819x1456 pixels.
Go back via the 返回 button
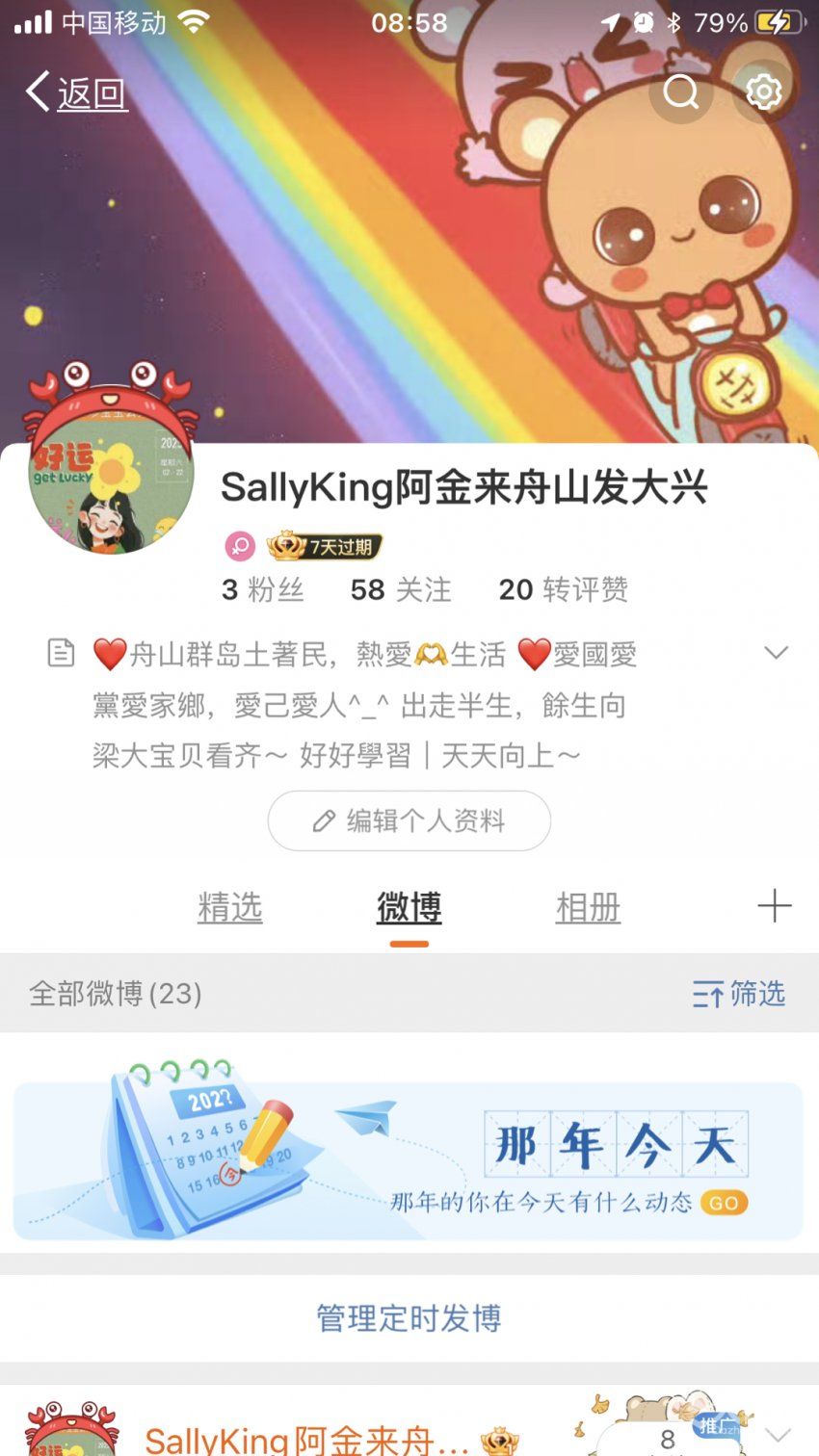pos(76,92)
